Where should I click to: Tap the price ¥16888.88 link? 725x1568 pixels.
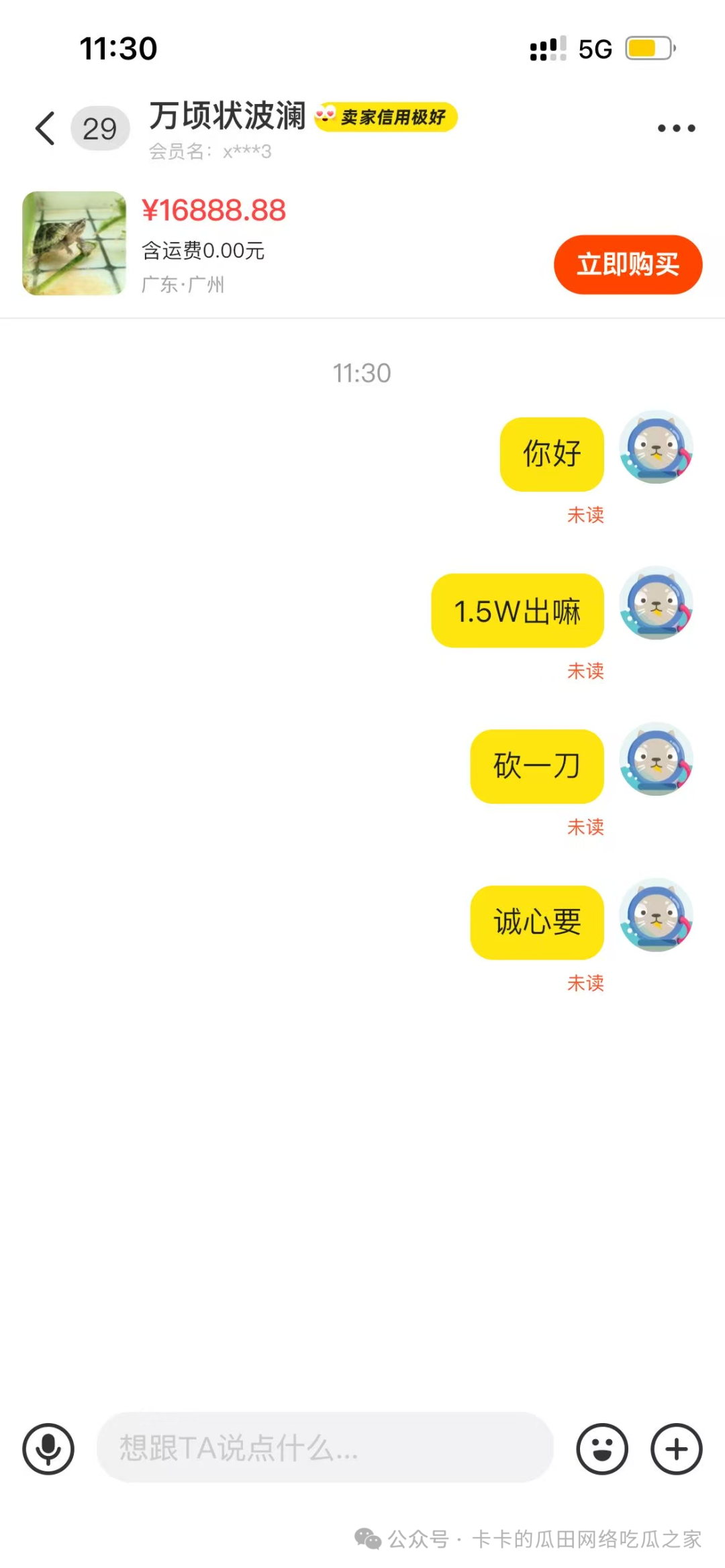point(213,211)
